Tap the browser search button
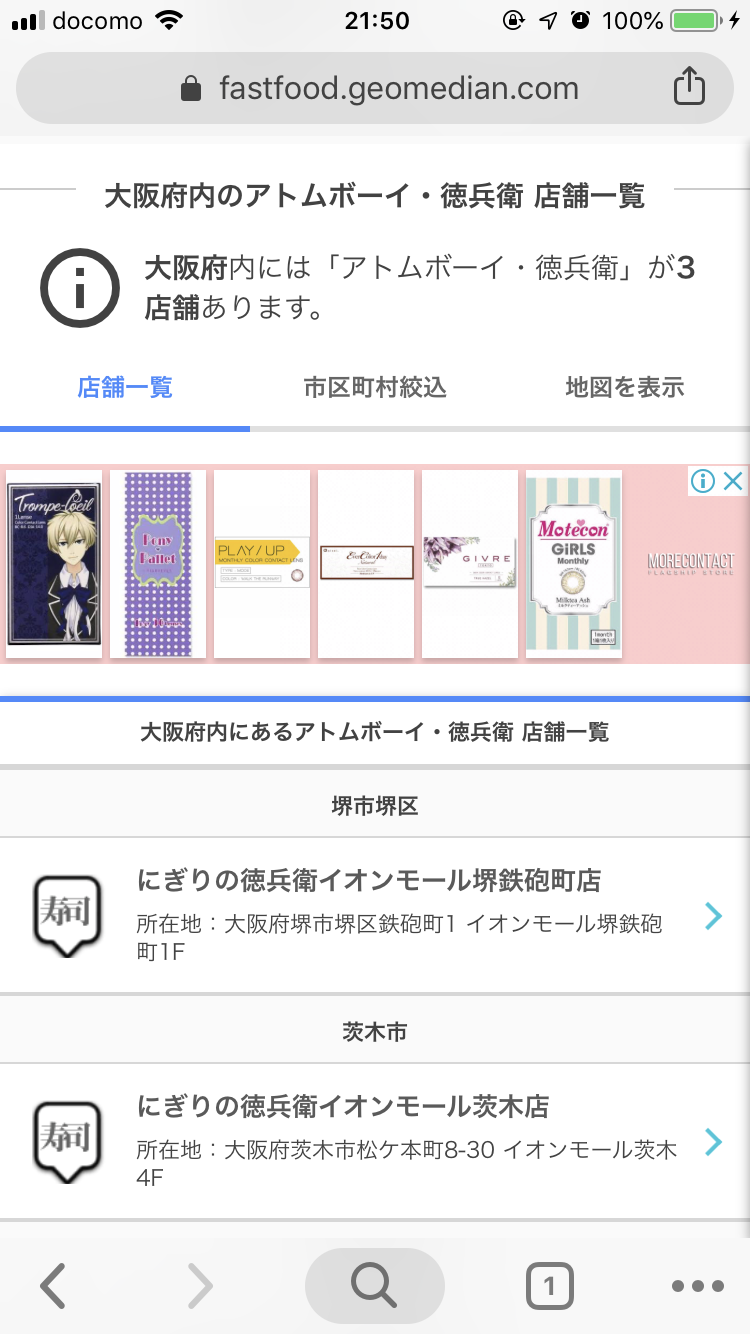This screenshot has height=1334, width=750. click(x=375, y=1286)
